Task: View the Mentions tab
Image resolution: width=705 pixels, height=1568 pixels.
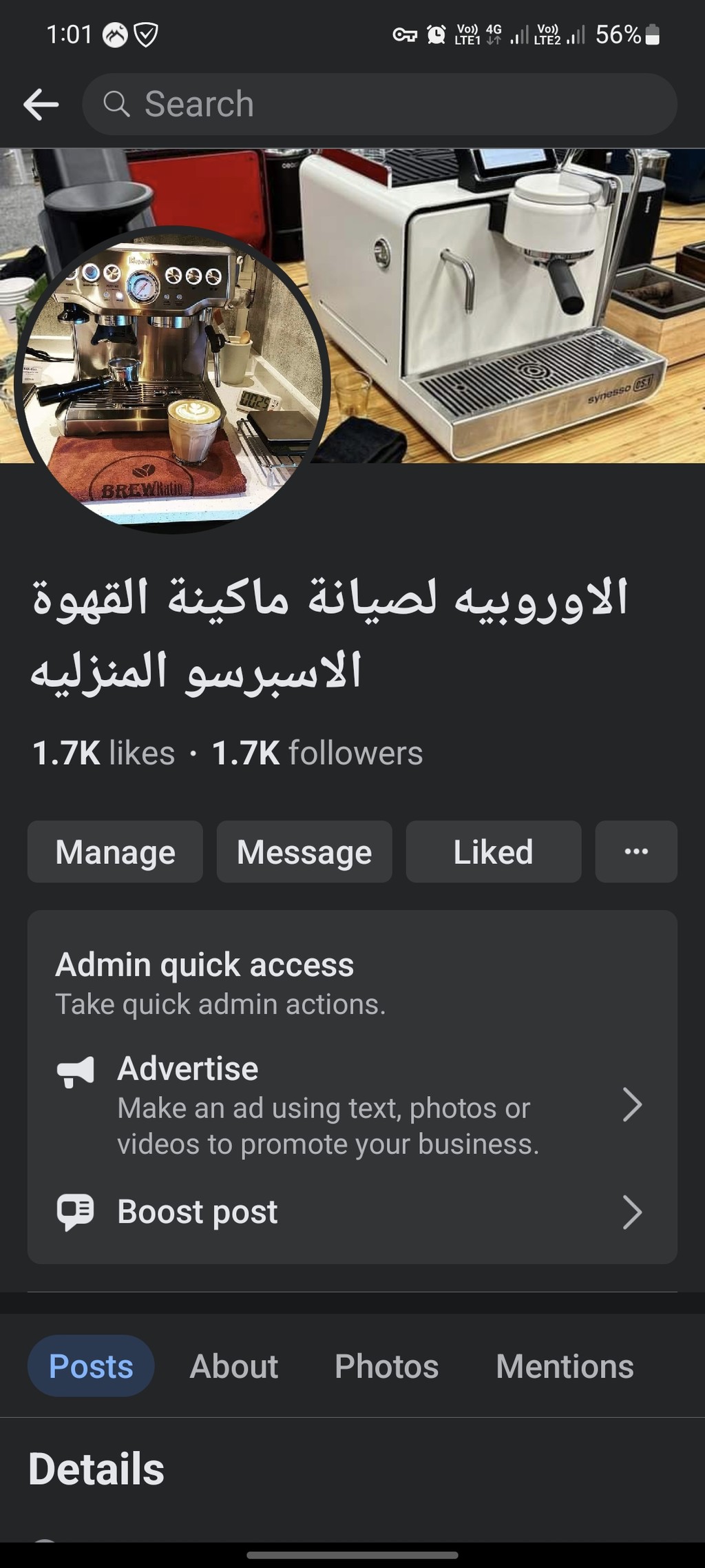Action: (x=565, y=1366)
